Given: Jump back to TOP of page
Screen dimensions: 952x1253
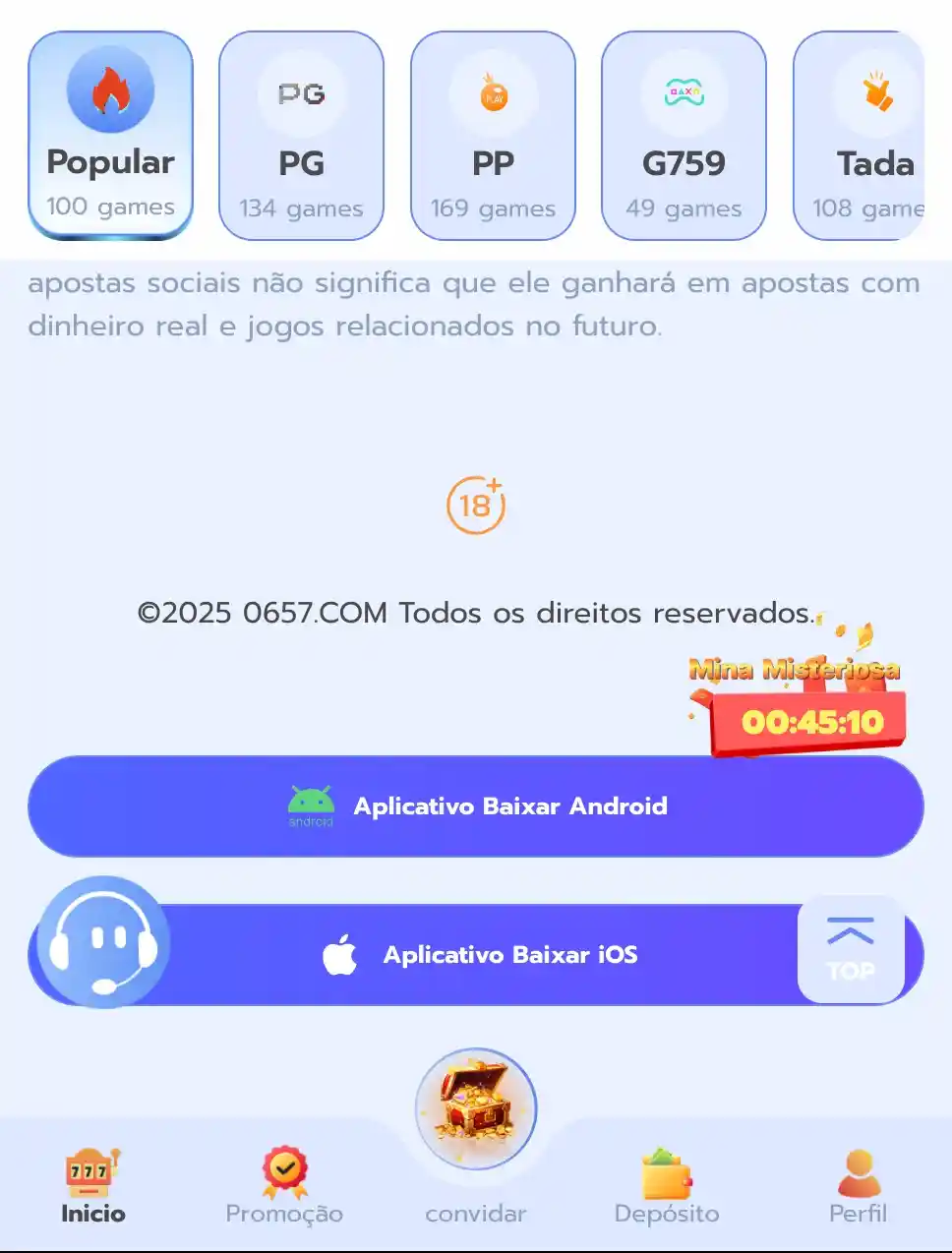Looking at the screenshot, I should (x=851, y=949).
